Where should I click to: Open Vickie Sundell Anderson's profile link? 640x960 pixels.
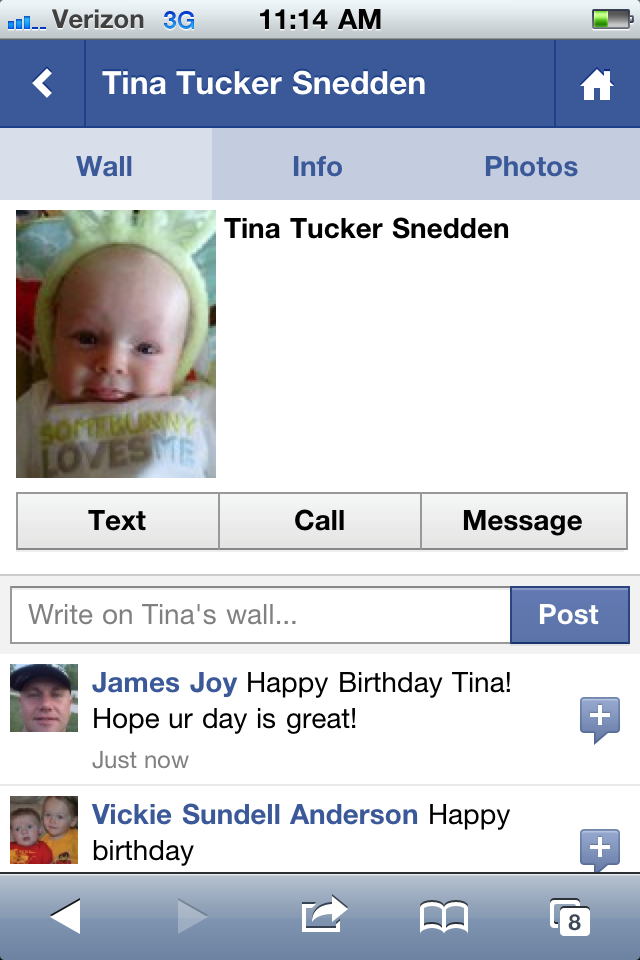tap(255, 814)
